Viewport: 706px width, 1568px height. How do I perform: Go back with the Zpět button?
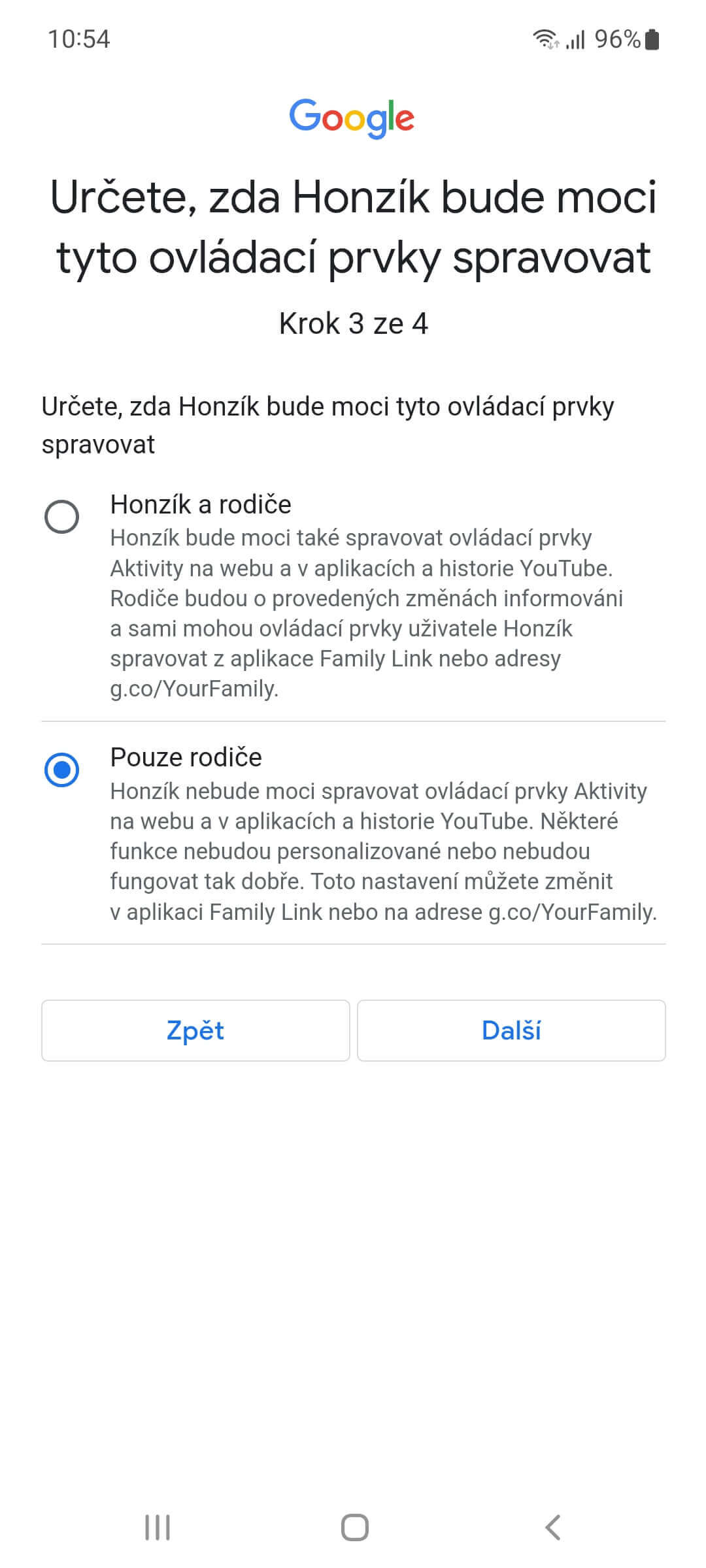195,1030
